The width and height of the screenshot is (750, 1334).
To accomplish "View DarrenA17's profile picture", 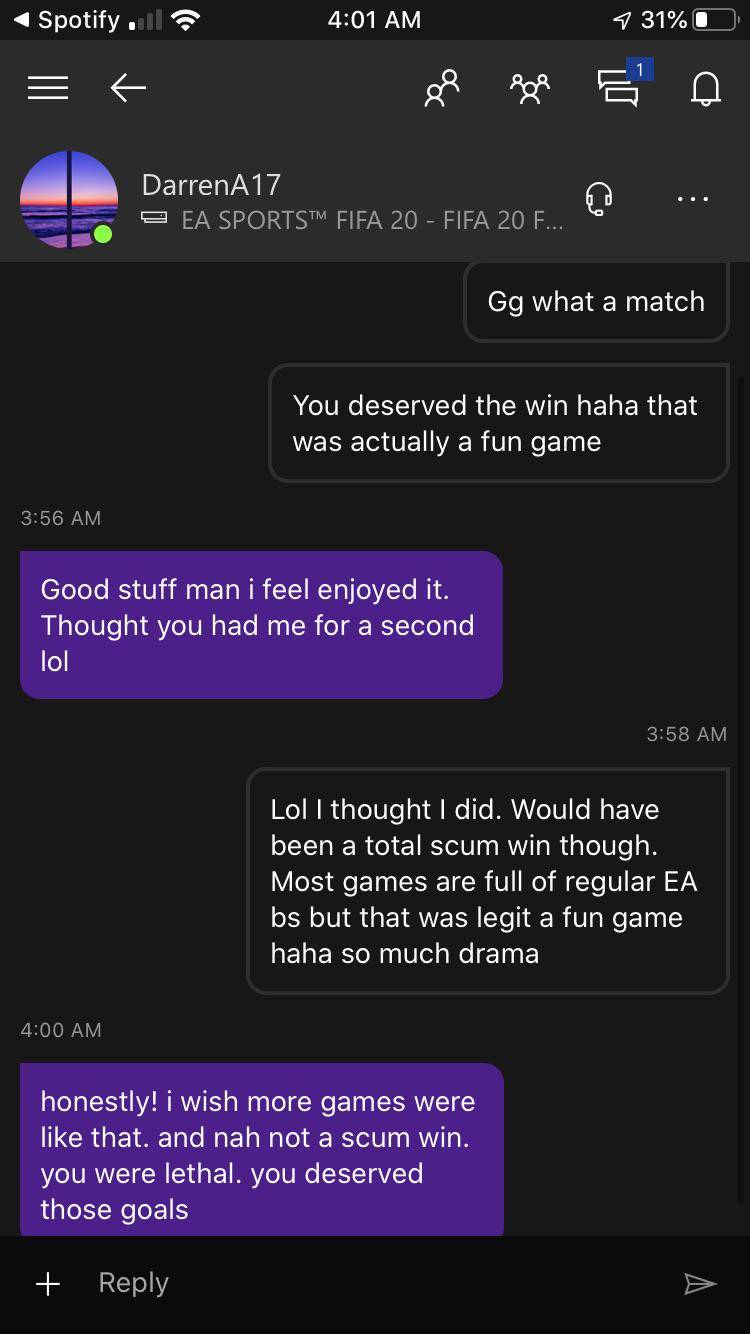I will [68, 199].
